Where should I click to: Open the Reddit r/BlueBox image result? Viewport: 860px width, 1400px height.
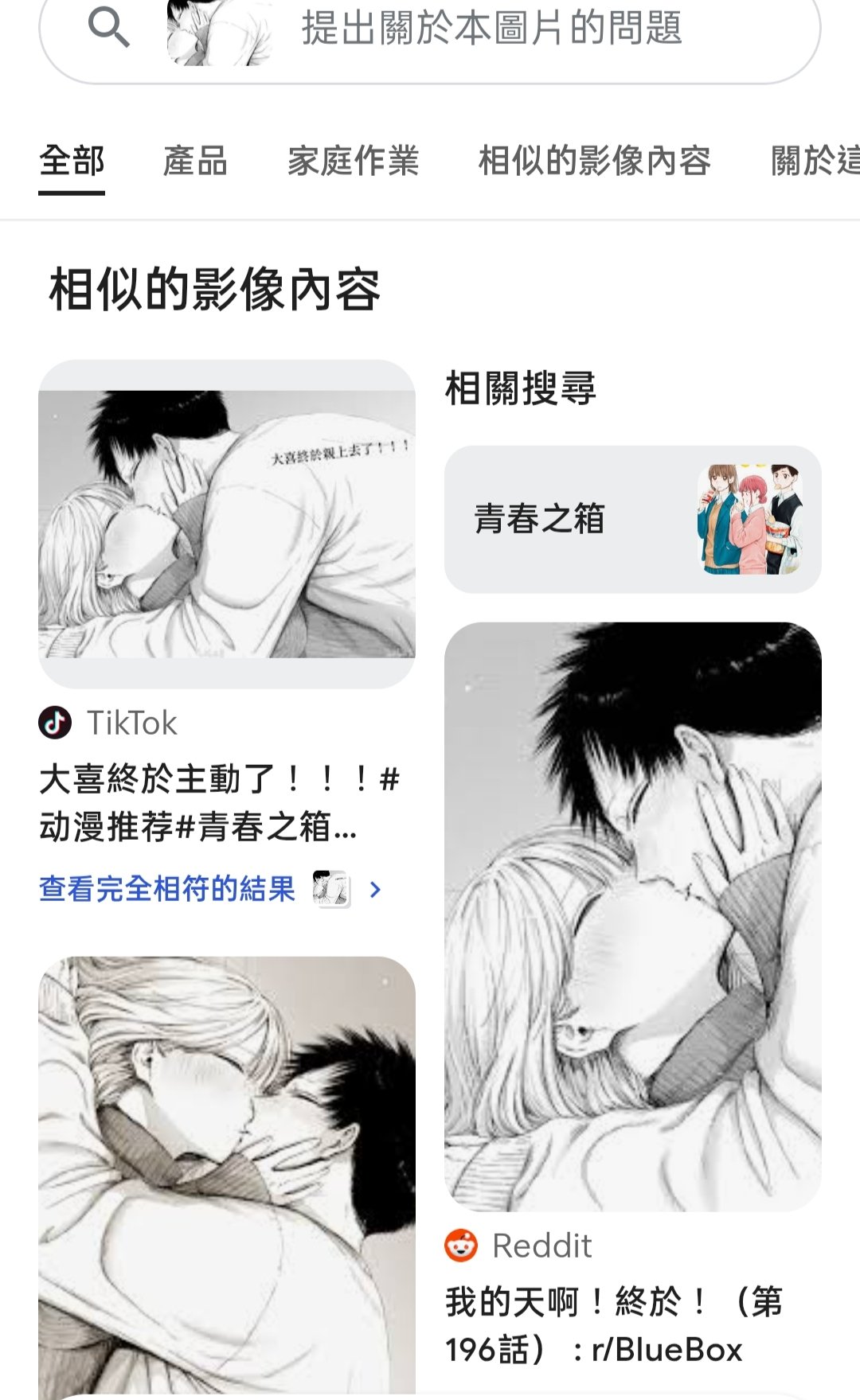[632, 916]
